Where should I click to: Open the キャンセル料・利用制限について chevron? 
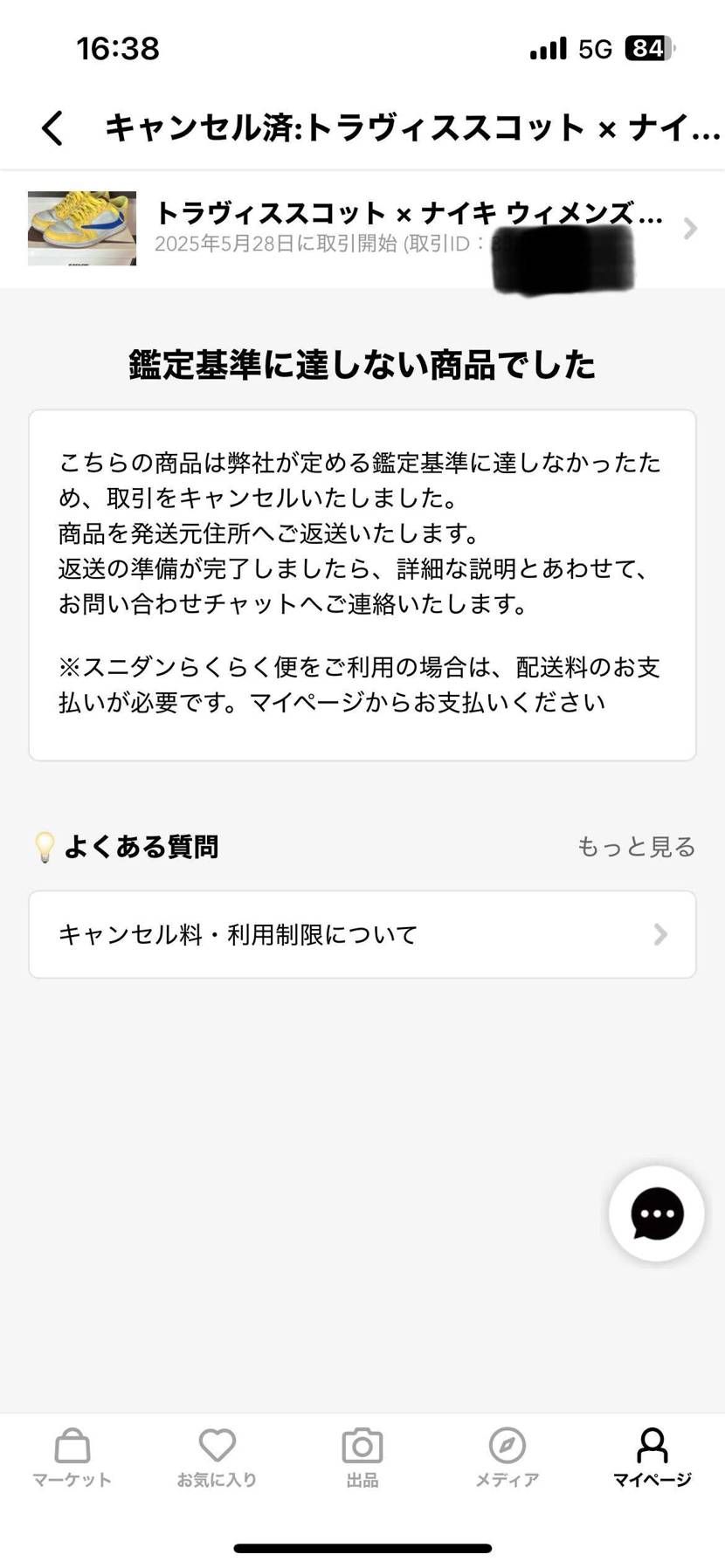(661, 934)
